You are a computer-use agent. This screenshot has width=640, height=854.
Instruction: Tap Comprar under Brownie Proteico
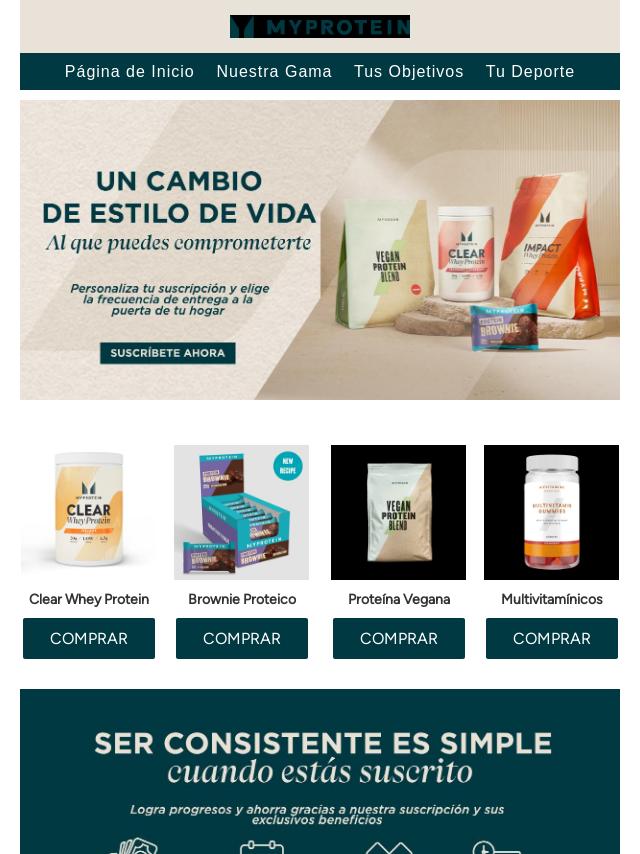coord(242,638)
